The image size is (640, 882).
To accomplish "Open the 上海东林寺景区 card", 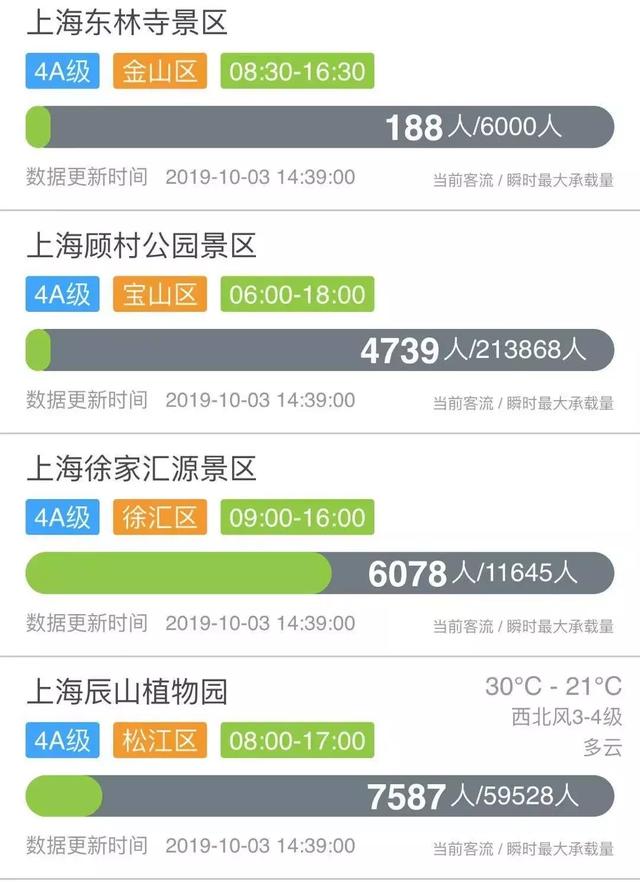I will (x=127, y=23).
